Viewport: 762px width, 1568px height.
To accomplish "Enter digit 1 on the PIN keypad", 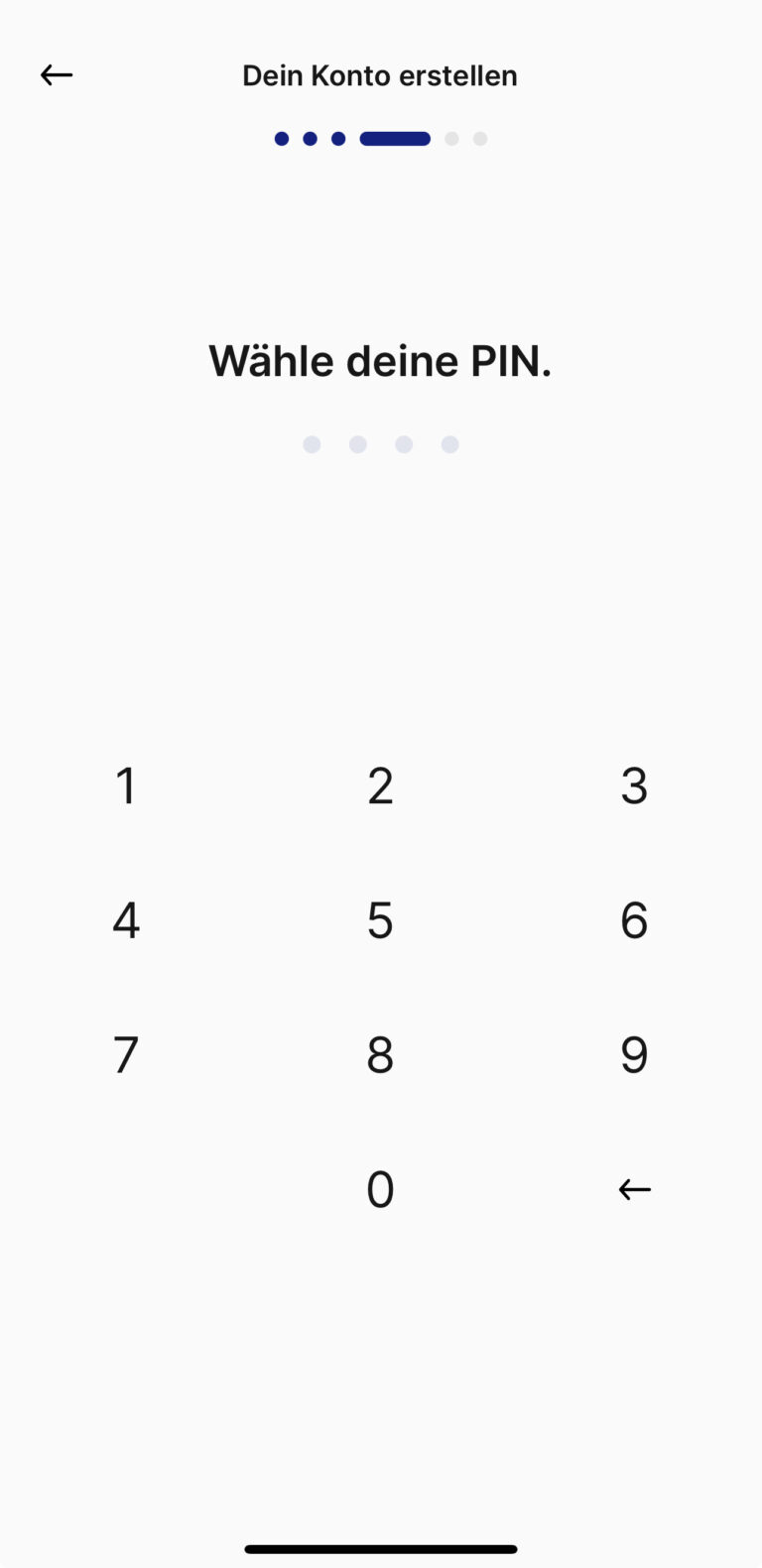I will coord(126,785).
